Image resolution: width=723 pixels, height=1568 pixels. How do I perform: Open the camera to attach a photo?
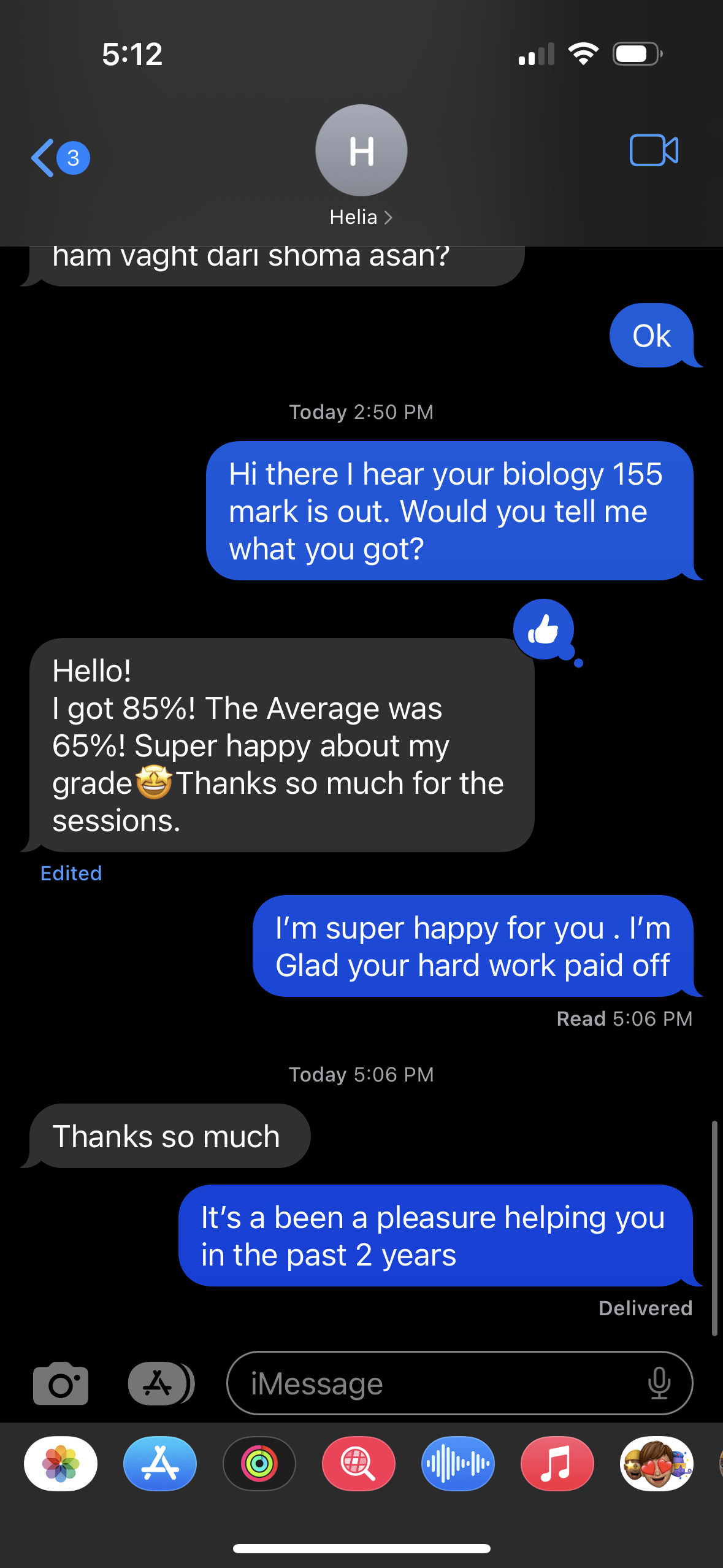(61, 1383)
